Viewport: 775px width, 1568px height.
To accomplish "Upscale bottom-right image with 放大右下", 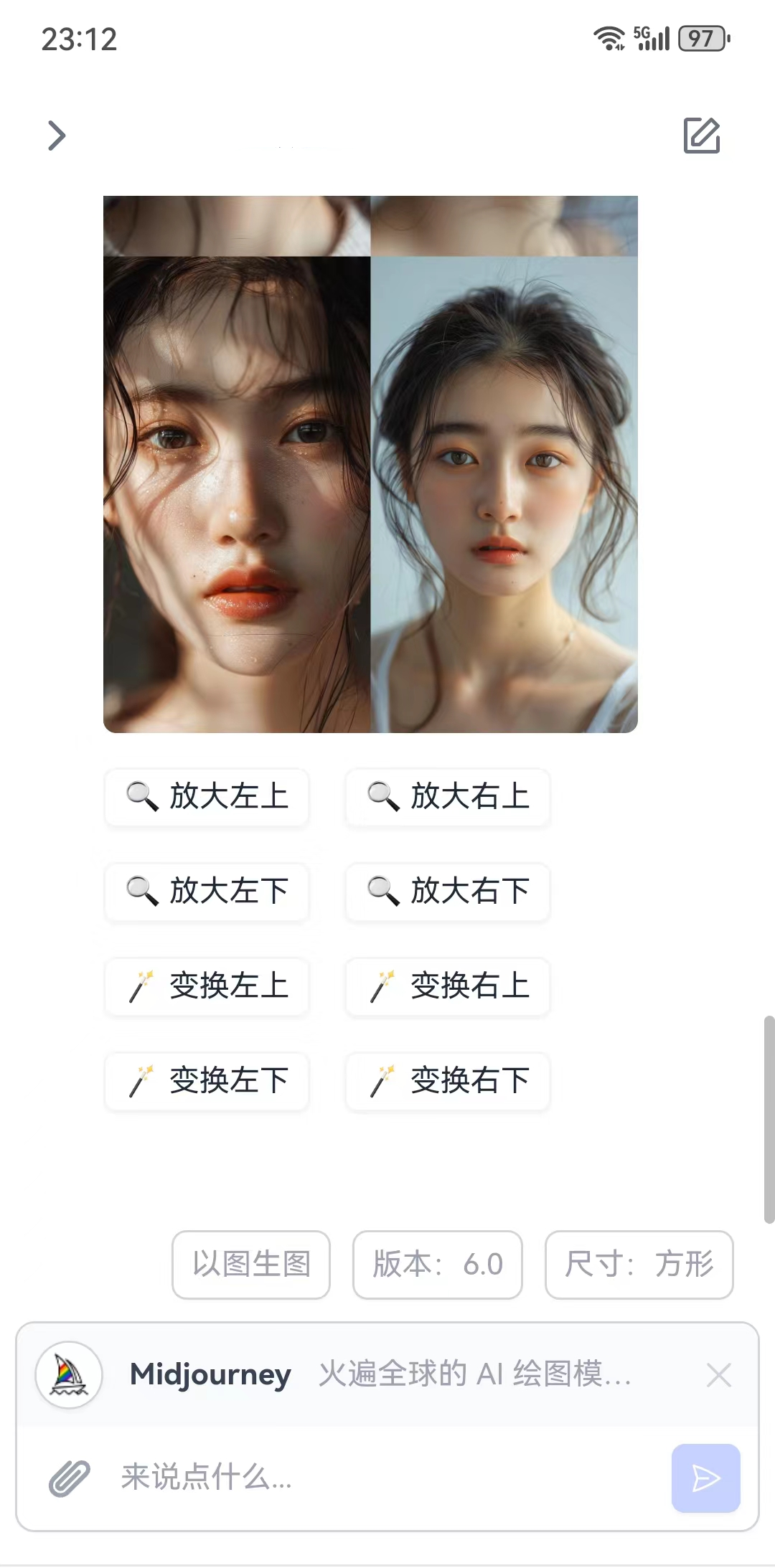I will (448, 892).
